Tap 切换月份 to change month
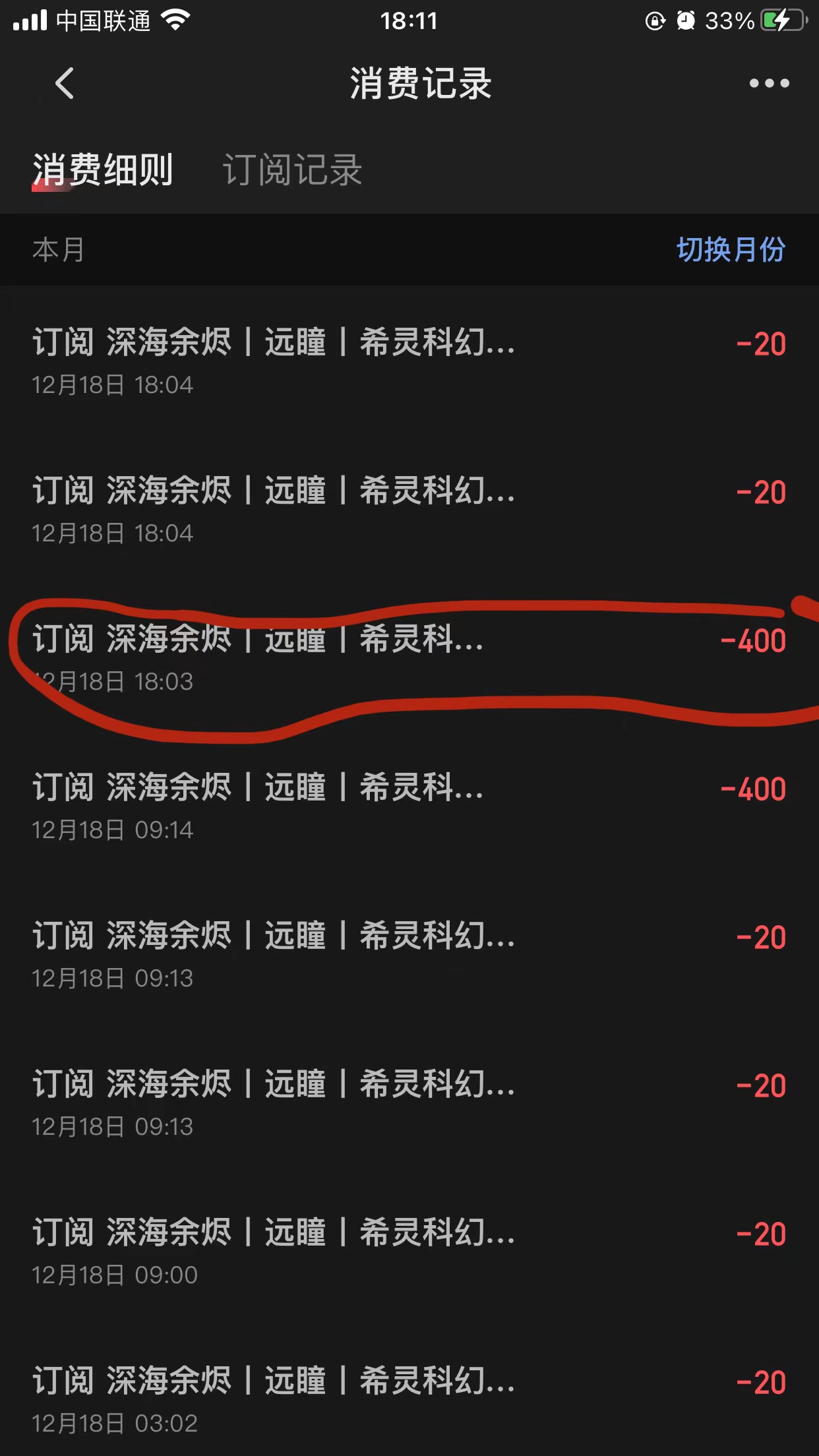 pyautogui.click(x=730, y=250)
